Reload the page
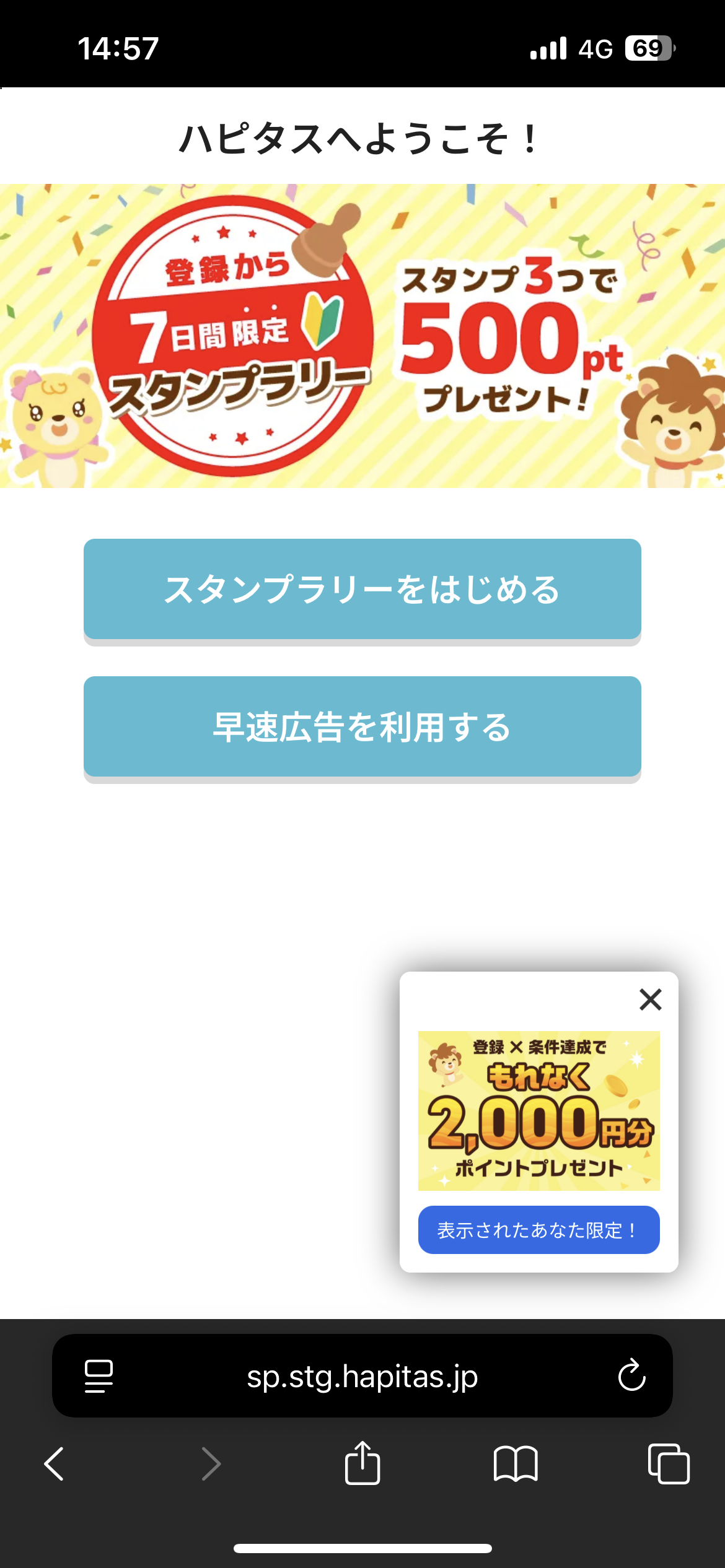Screen dimensions: 725x1568 (631, 1375)
